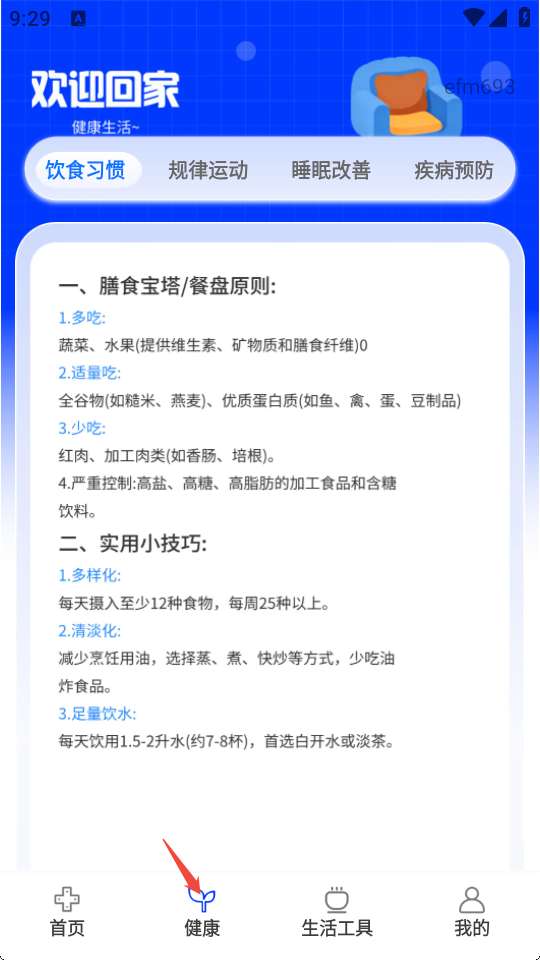Open 生活工具 in bottom navigation

pos(337,912)
